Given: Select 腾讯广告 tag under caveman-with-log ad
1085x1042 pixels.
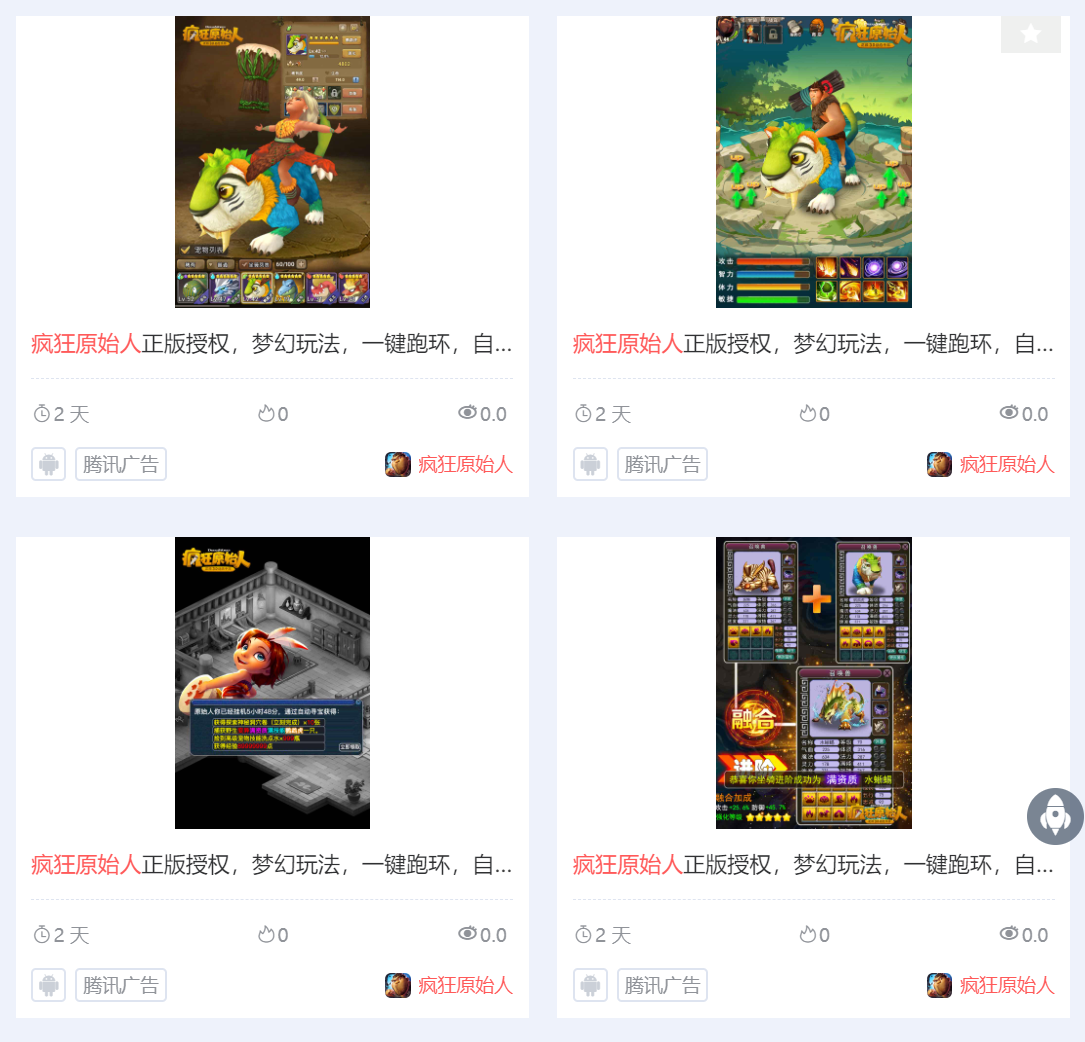Looking at the screenshot, I should point(662,464).
